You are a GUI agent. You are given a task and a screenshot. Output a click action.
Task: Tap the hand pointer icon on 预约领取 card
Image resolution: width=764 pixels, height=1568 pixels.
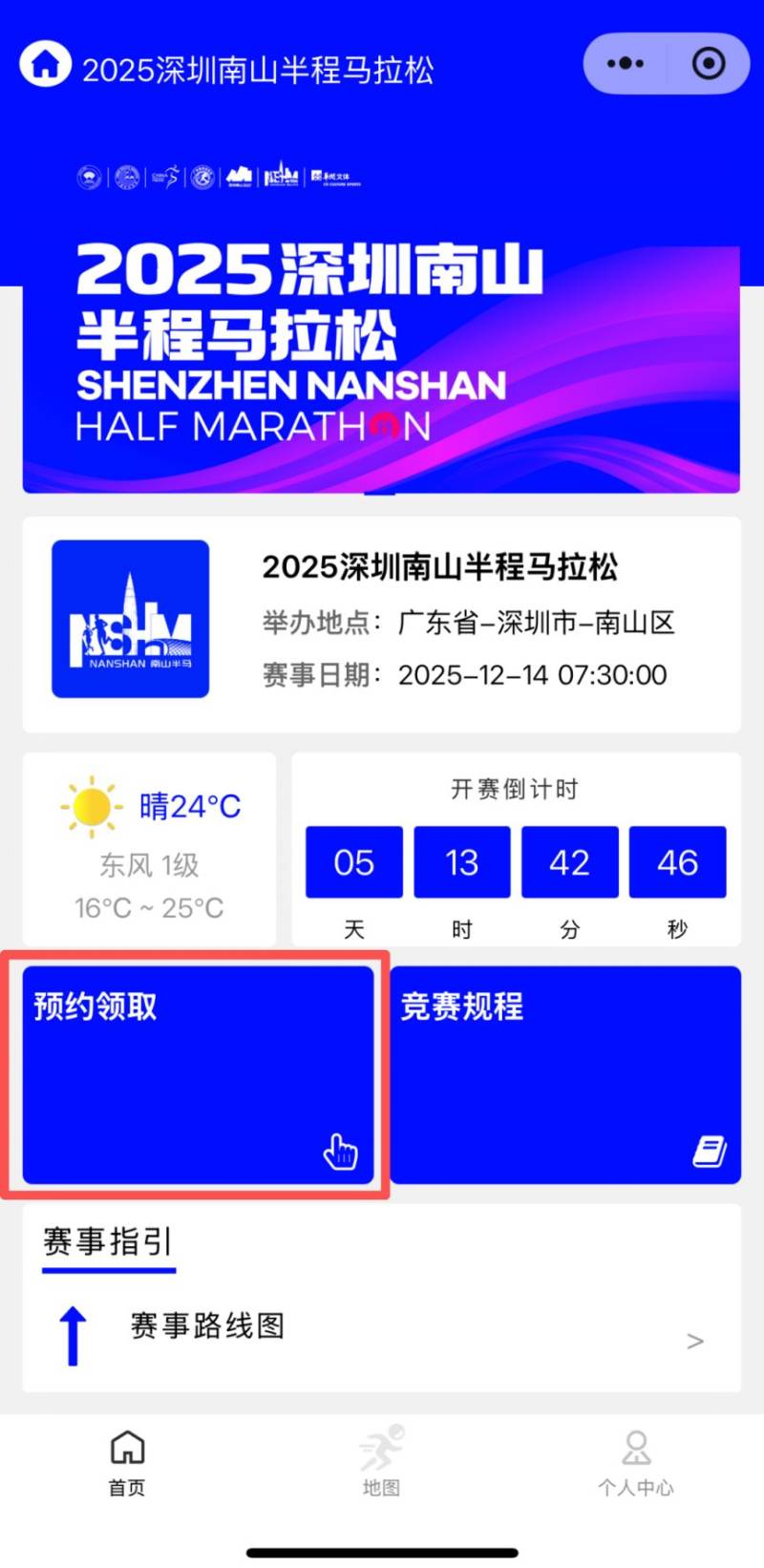[x=342, y=1152]
